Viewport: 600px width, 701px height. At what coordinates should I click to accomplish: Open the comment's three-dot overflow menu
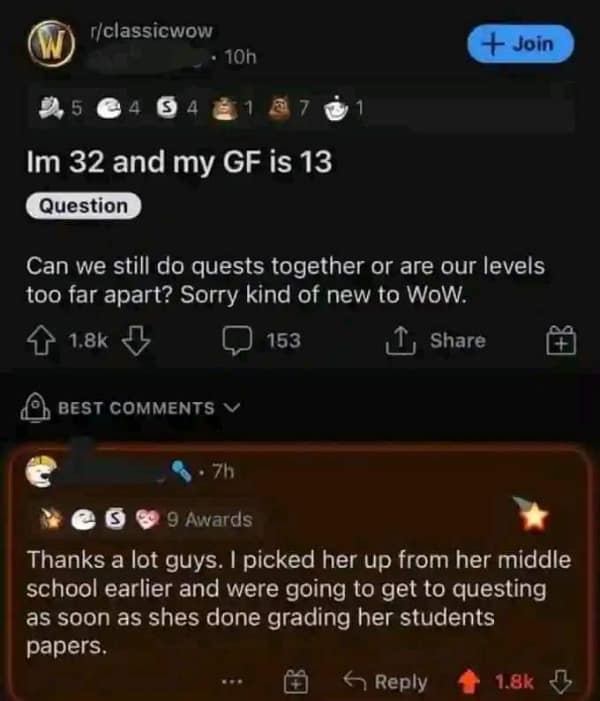coord(233,681)
